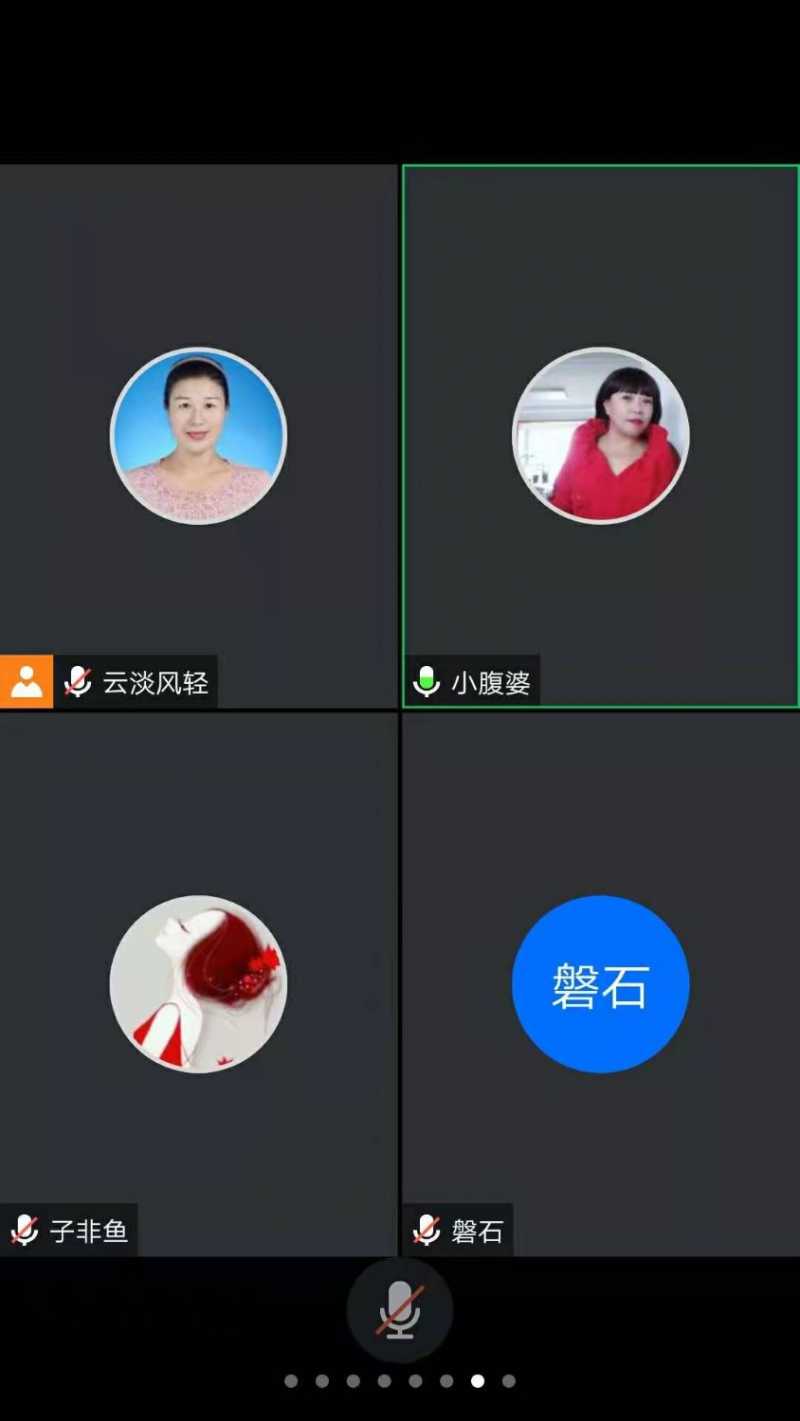Click the crossed-out mic symbol on the mute button
This screenshot has width=800, height=1421.
[399, 1309]
